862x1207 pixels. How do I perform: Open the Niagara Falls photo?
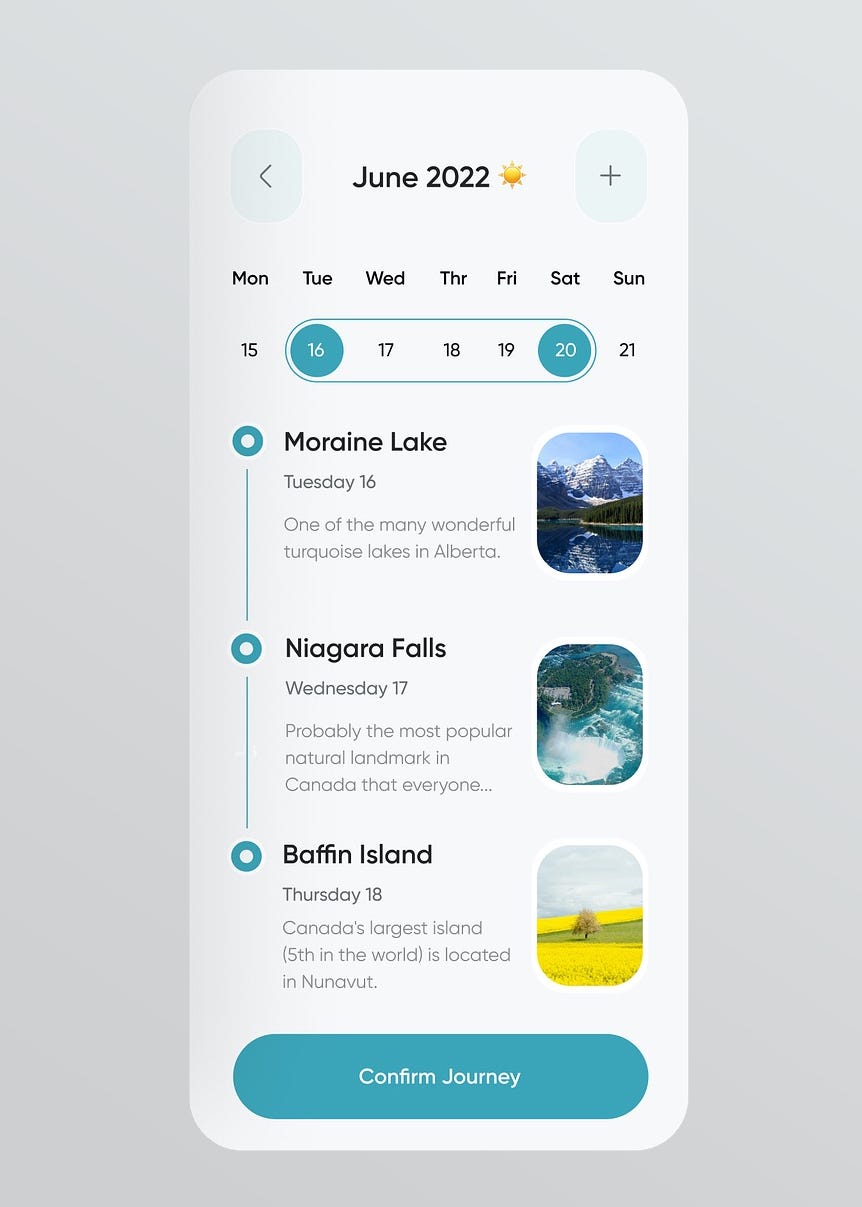point(590,714)
